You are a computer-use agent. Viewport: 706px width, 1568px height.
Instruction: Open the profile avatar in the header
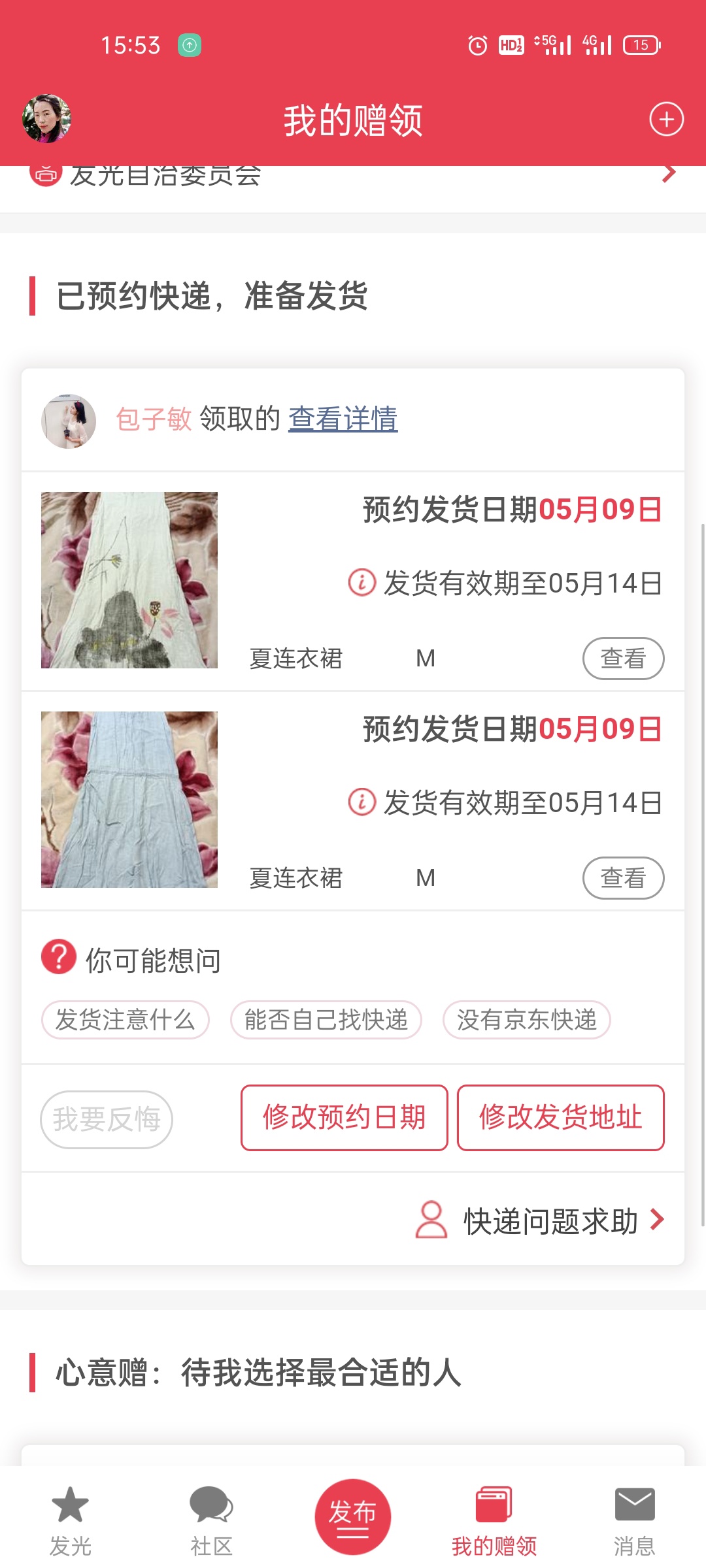coord(46,119)
